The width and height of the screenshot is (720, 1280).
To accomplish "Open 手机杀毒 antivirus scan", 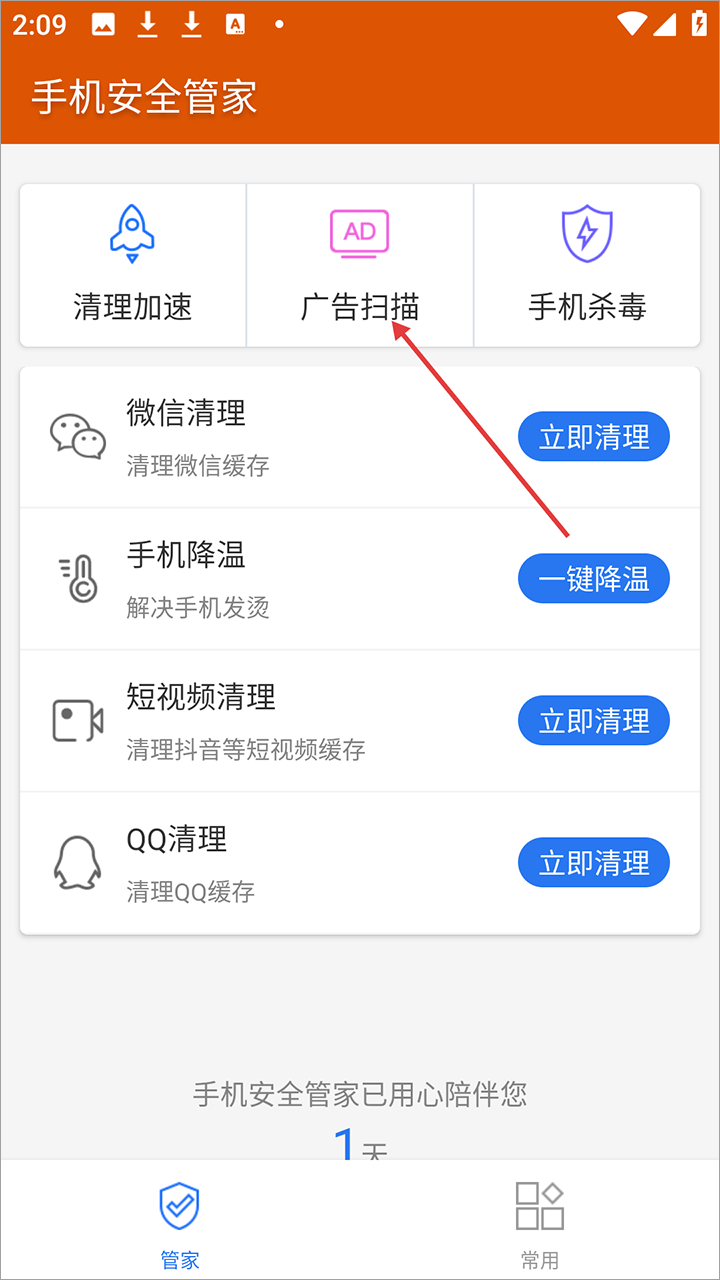I will (x=587, y=265).
